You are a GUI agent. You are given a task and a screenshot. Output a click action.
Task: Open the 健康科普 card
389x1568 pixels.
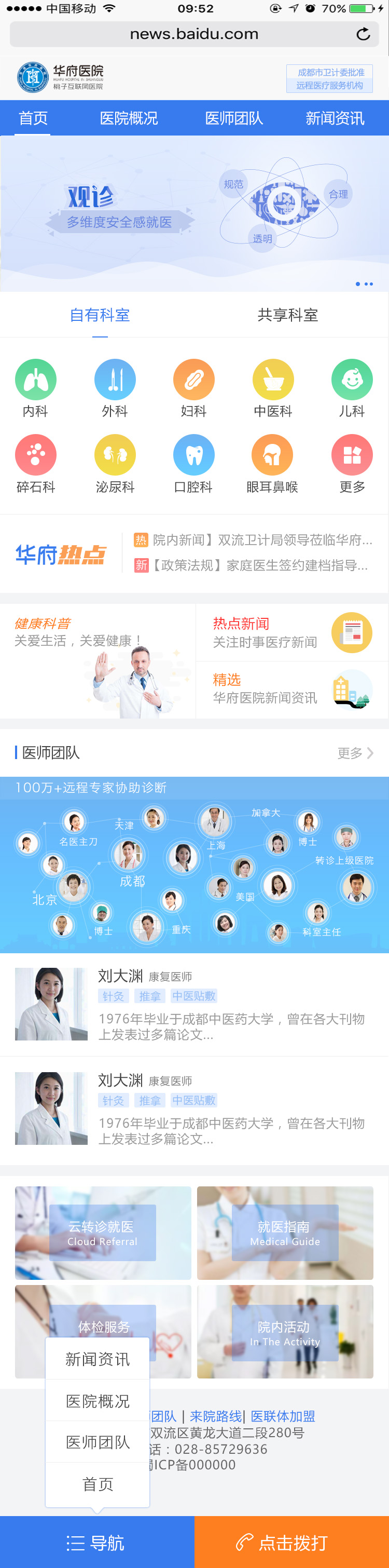click(98, 661)
